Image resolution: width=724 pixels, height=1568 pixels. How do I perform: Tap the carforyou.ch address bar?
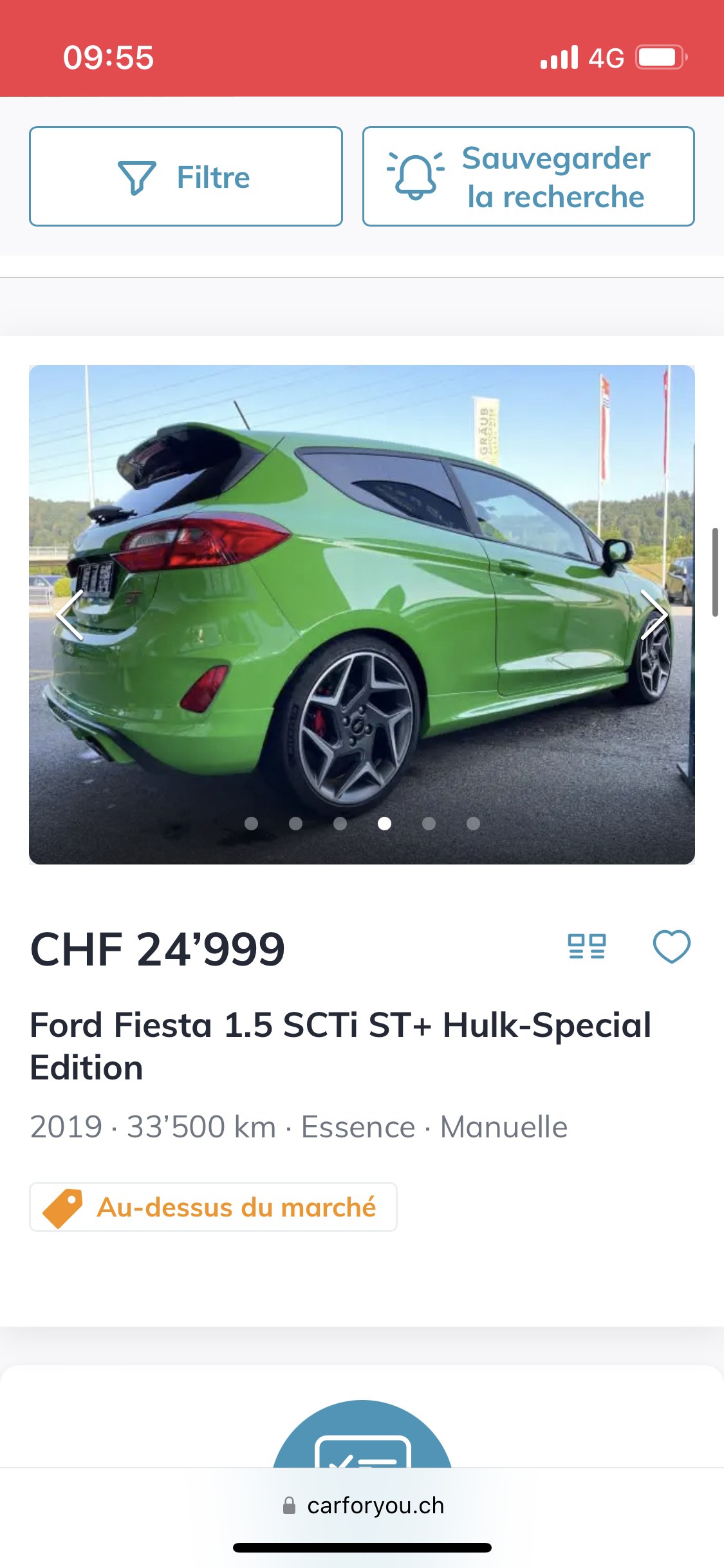tap(362, 1506)
